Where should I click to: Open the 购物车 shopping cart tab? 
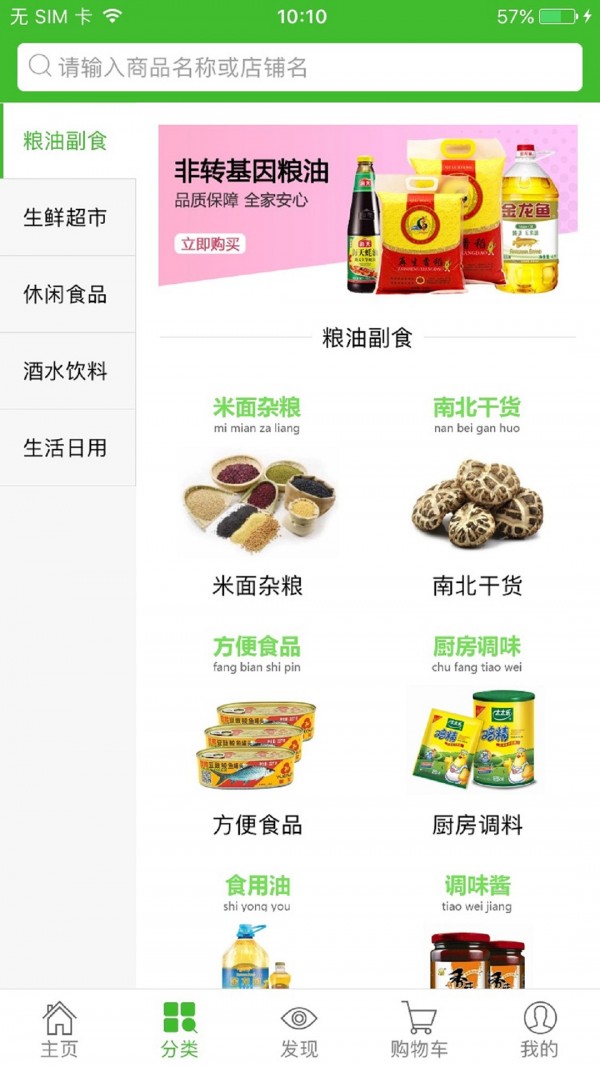[419, 1030]
